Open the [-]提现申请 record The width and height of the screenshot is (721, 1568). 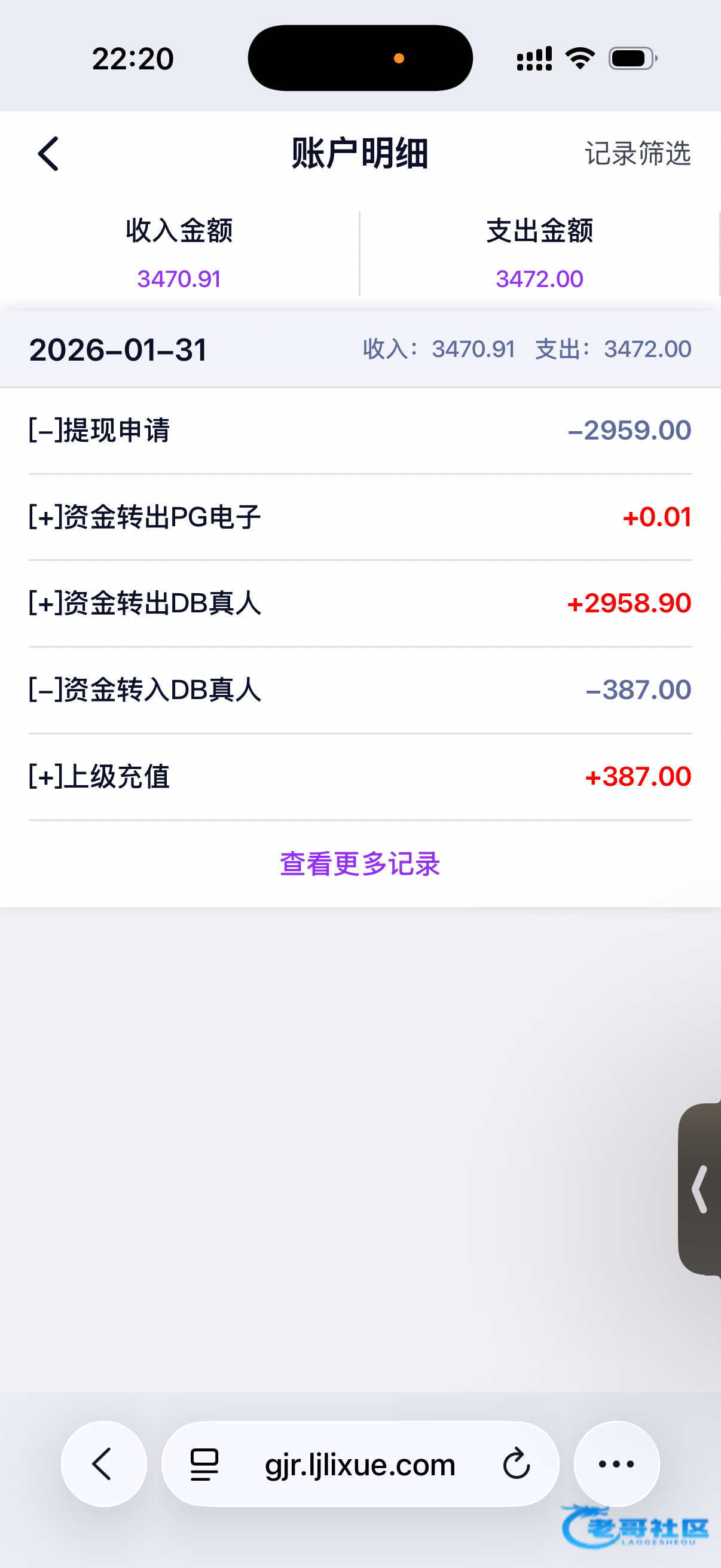click(360, 431)
